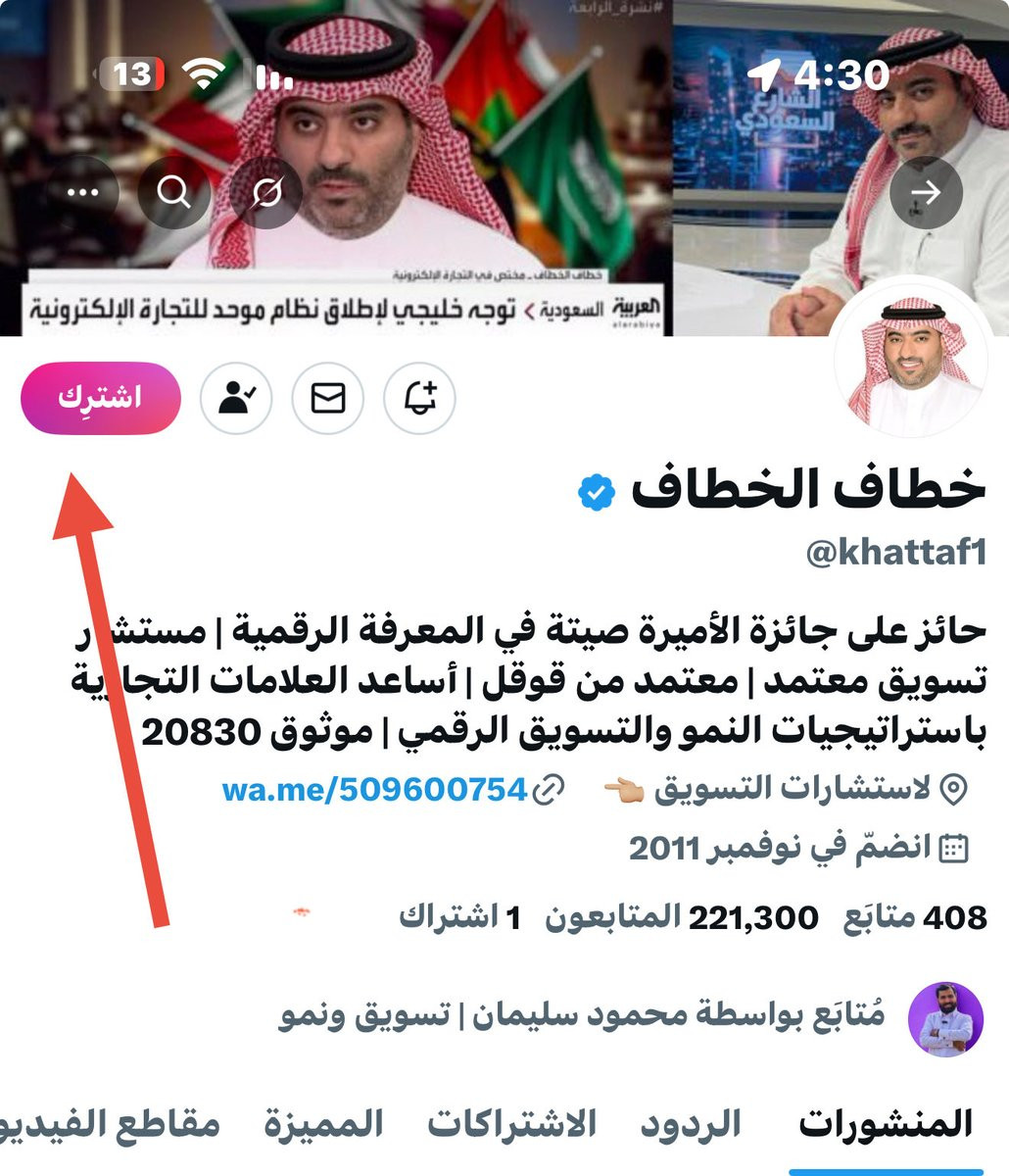
Task: Tap the اشترك subscribe button
Action: (x=101, y=398)
